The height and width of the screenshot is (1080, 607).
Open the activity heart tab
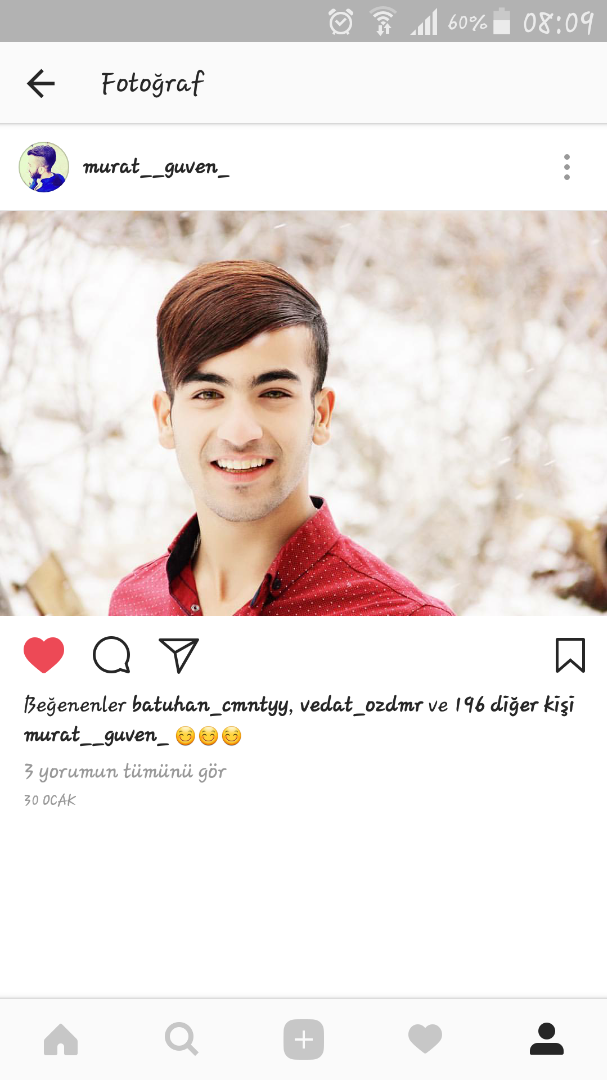pyautogui.click(x=425, y=1040)
